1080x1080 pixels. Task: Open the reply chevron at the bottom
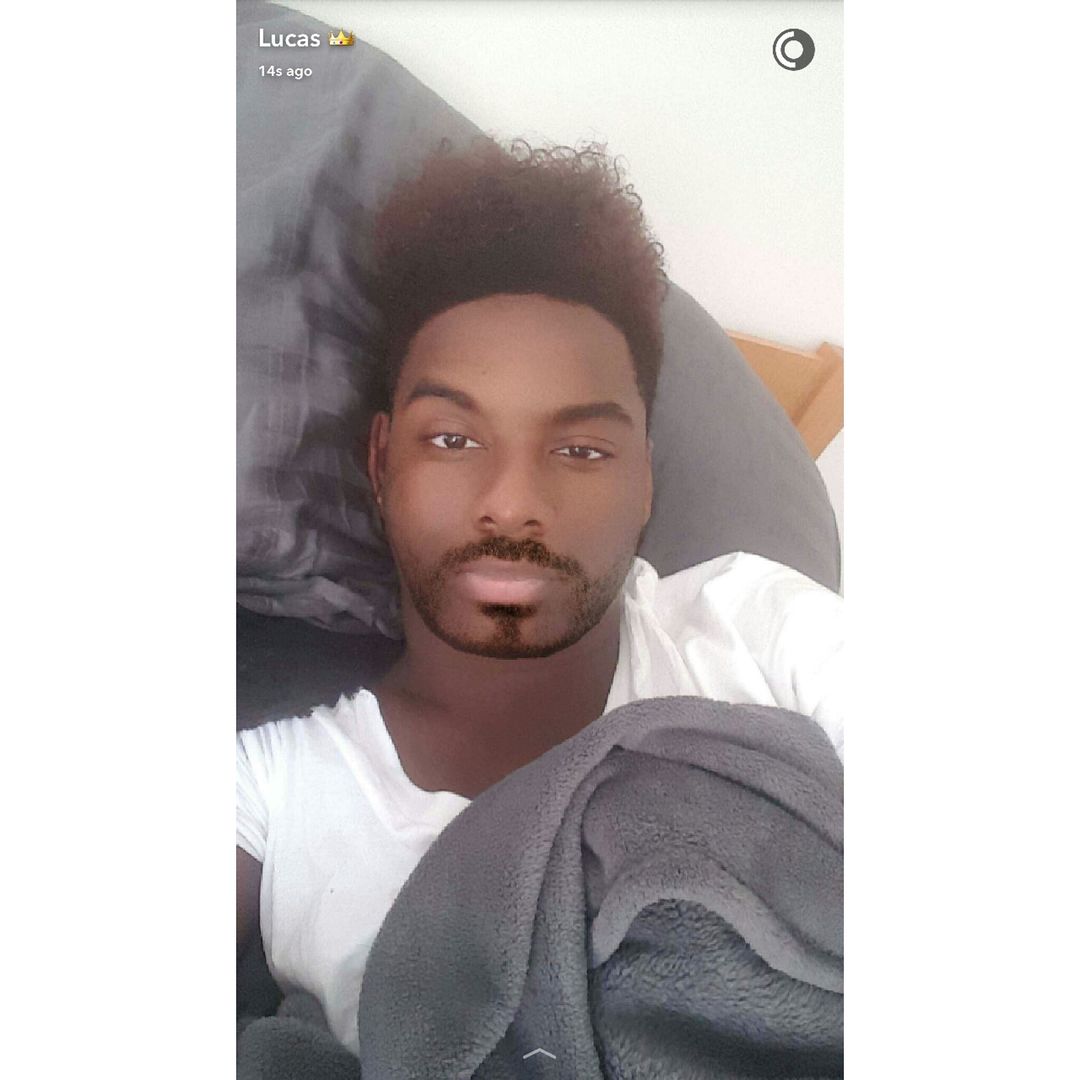pyautogui.click(x=539, y=1053)
